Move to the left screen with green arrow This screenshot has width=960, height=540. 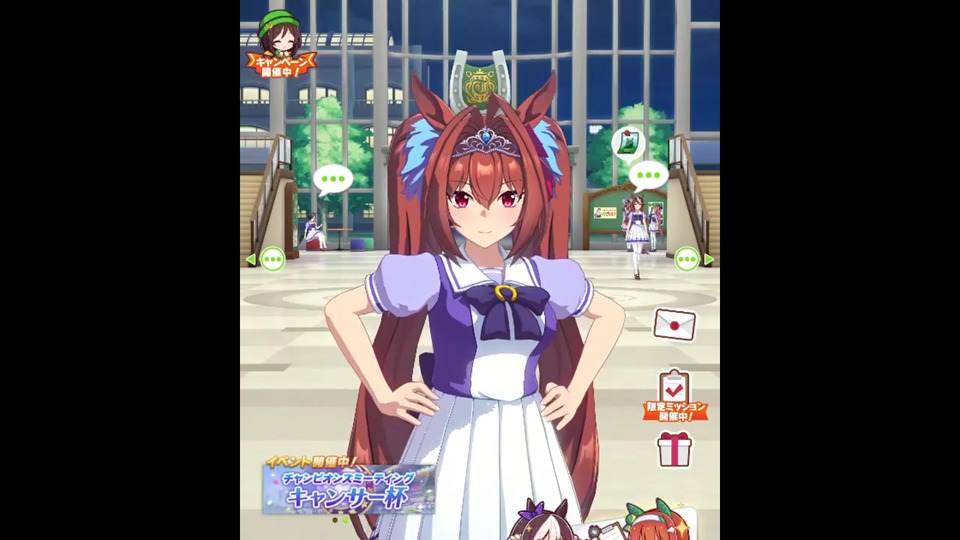pos(267,260)
